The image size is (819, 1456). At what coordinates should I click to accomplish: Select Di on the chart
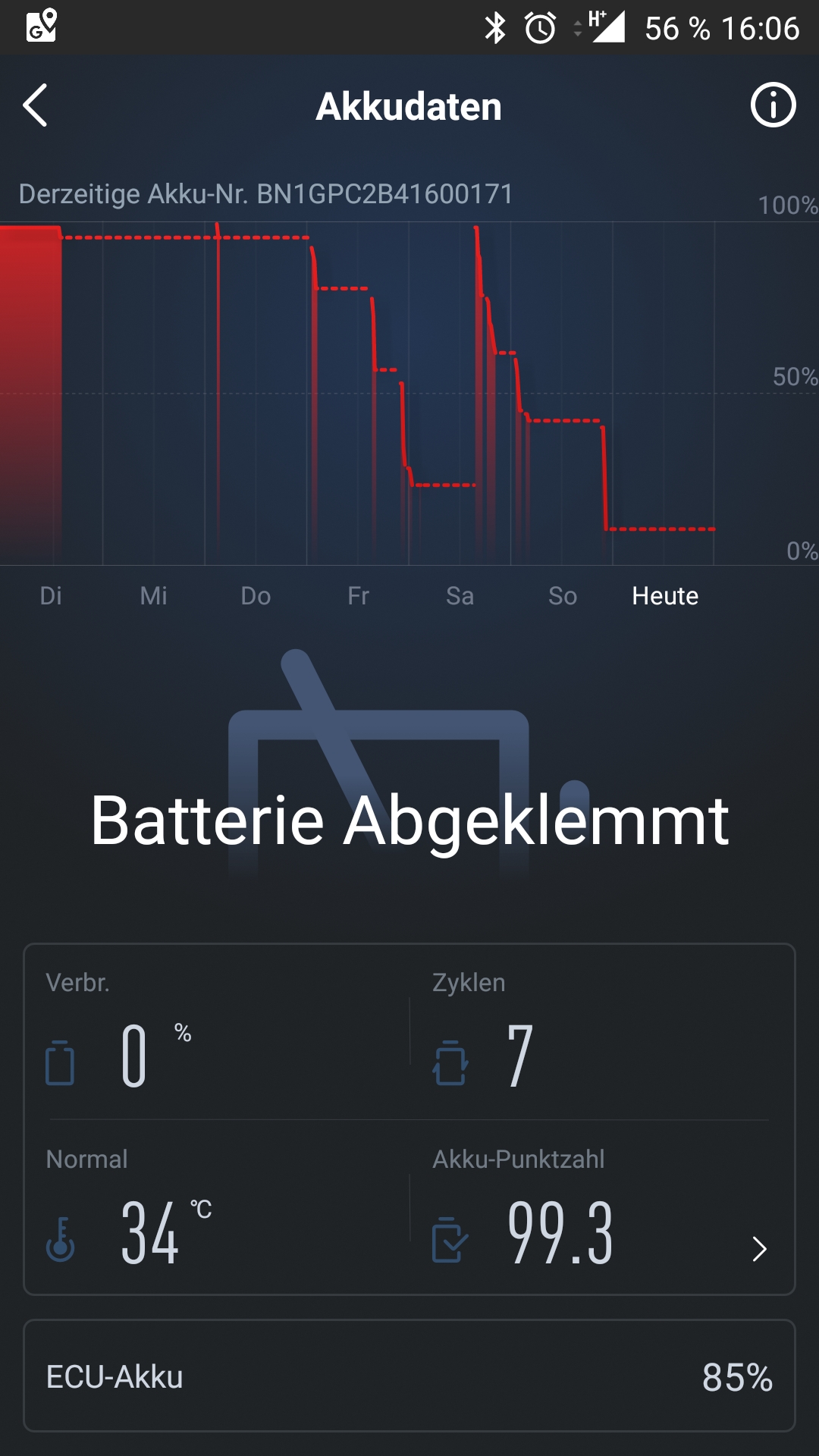tap(51, 596)
